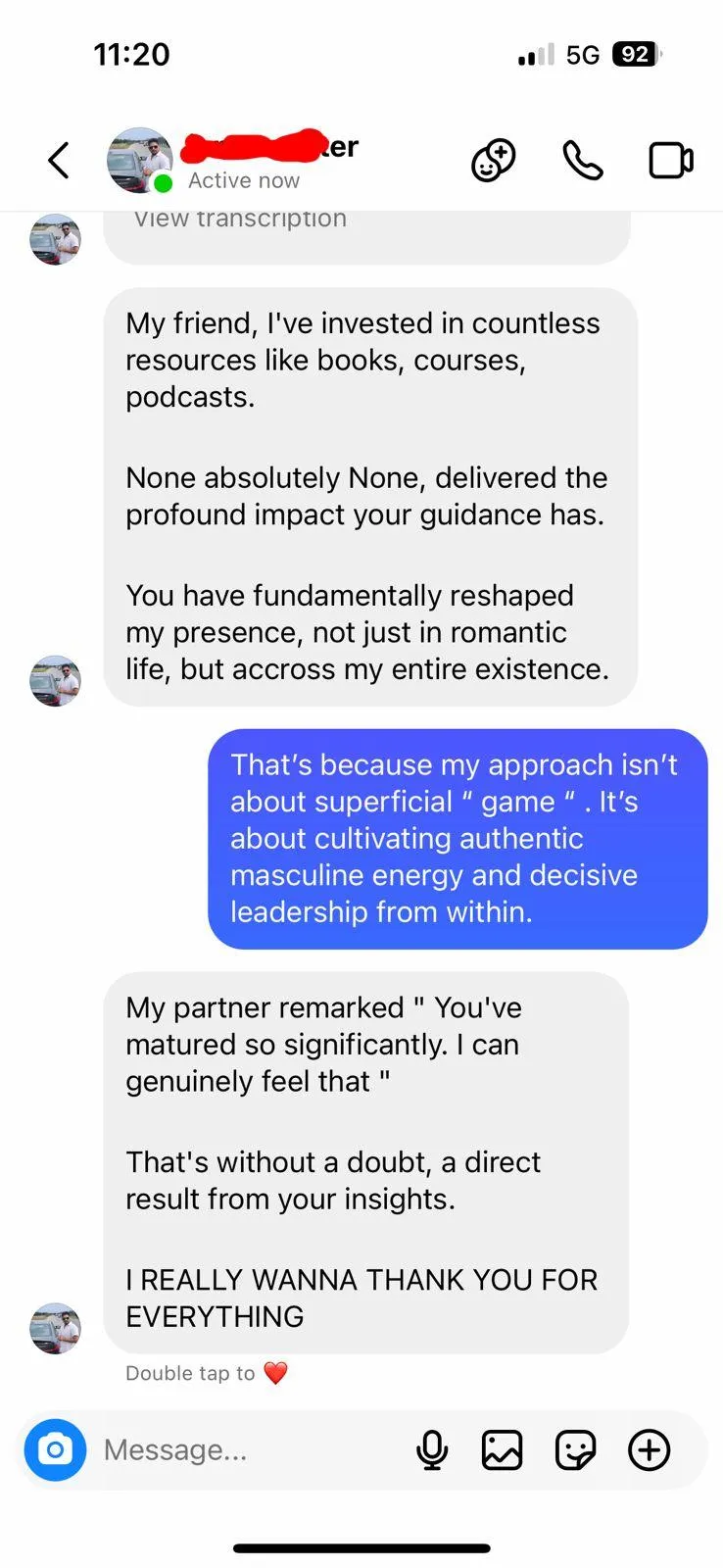
Task: Open the camera from message bar
Action: 55,1449
